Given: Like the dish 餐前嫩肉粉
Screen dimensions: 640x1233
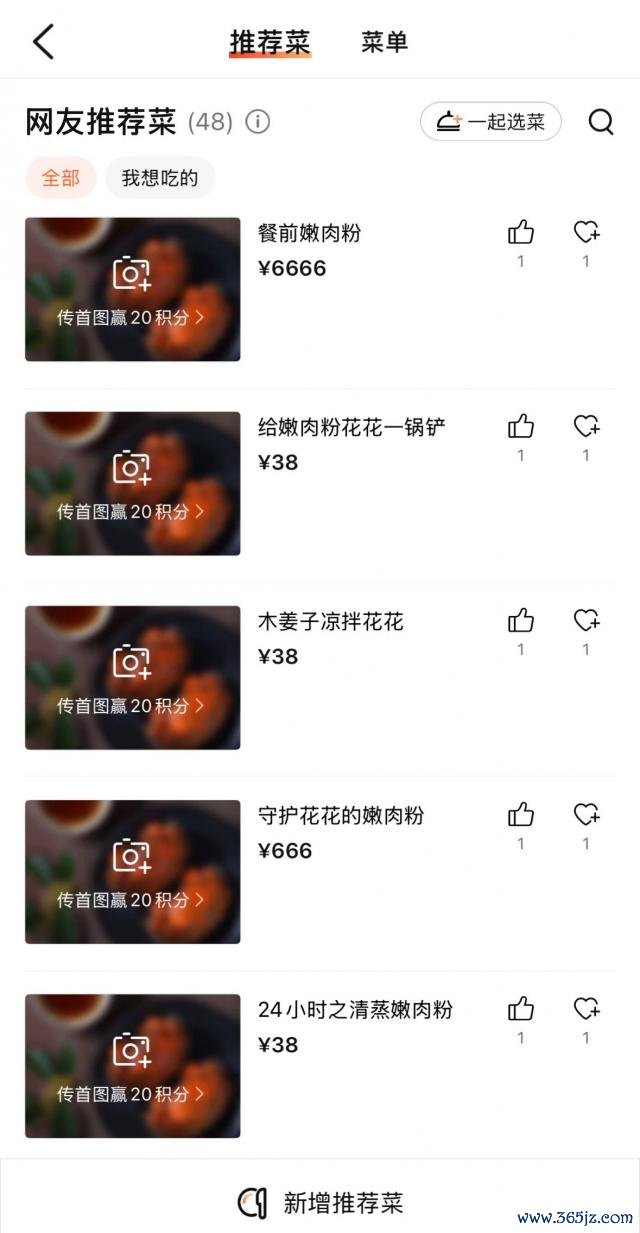Looking at the screenshot, I should click(x=521, y=234).
